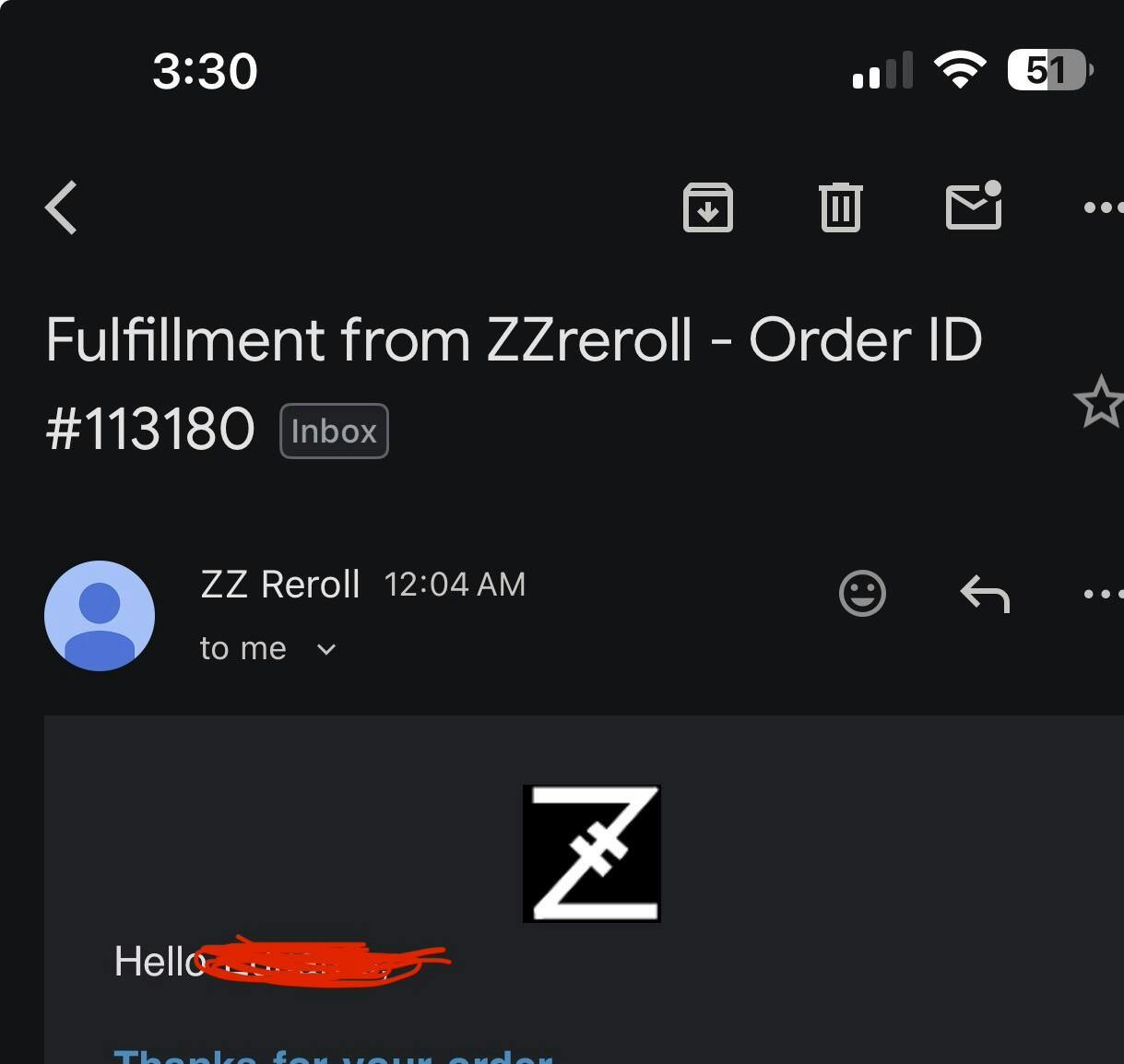
Task: Archive this email
Action: click(707, 207)
